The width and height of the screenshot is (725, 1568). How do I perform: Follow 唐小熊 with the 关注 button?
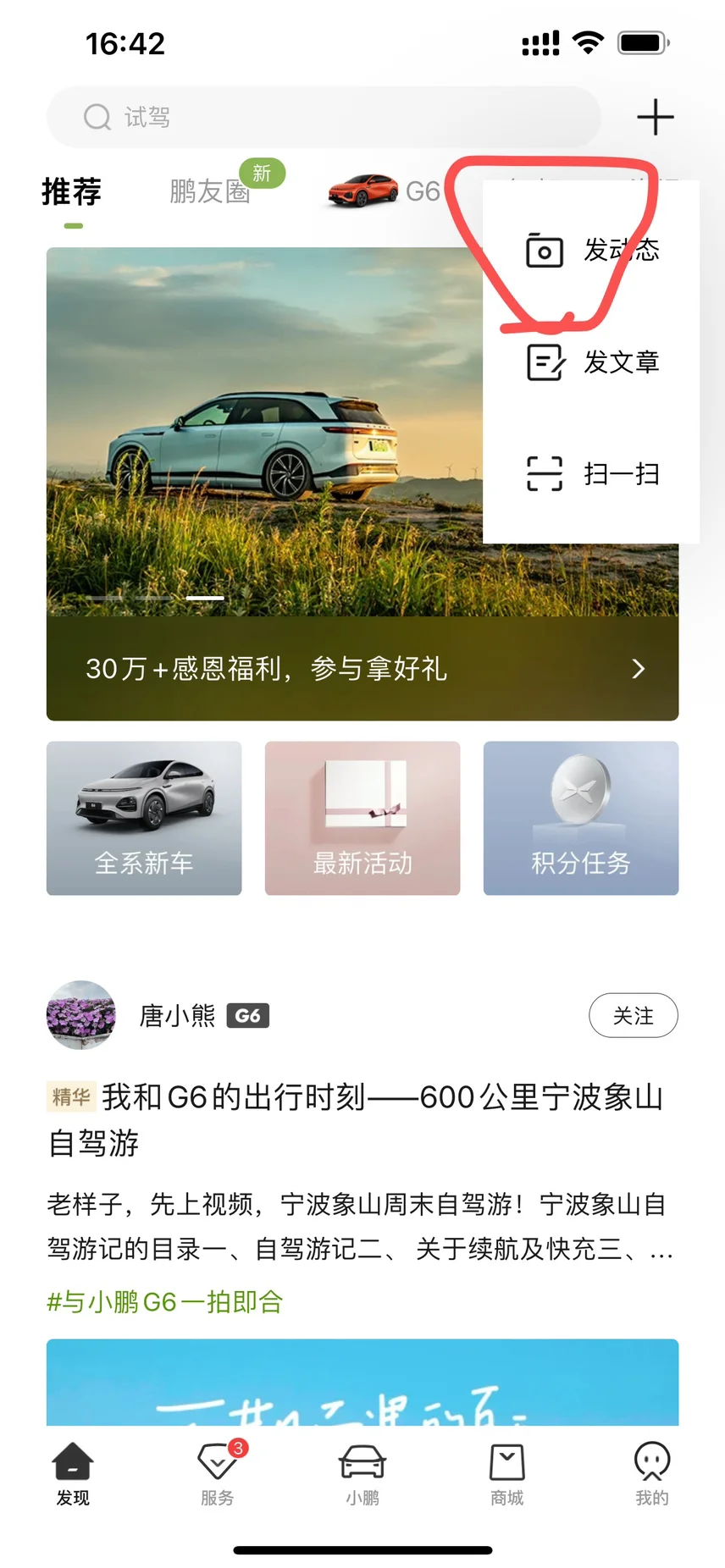pos(634,1015)
